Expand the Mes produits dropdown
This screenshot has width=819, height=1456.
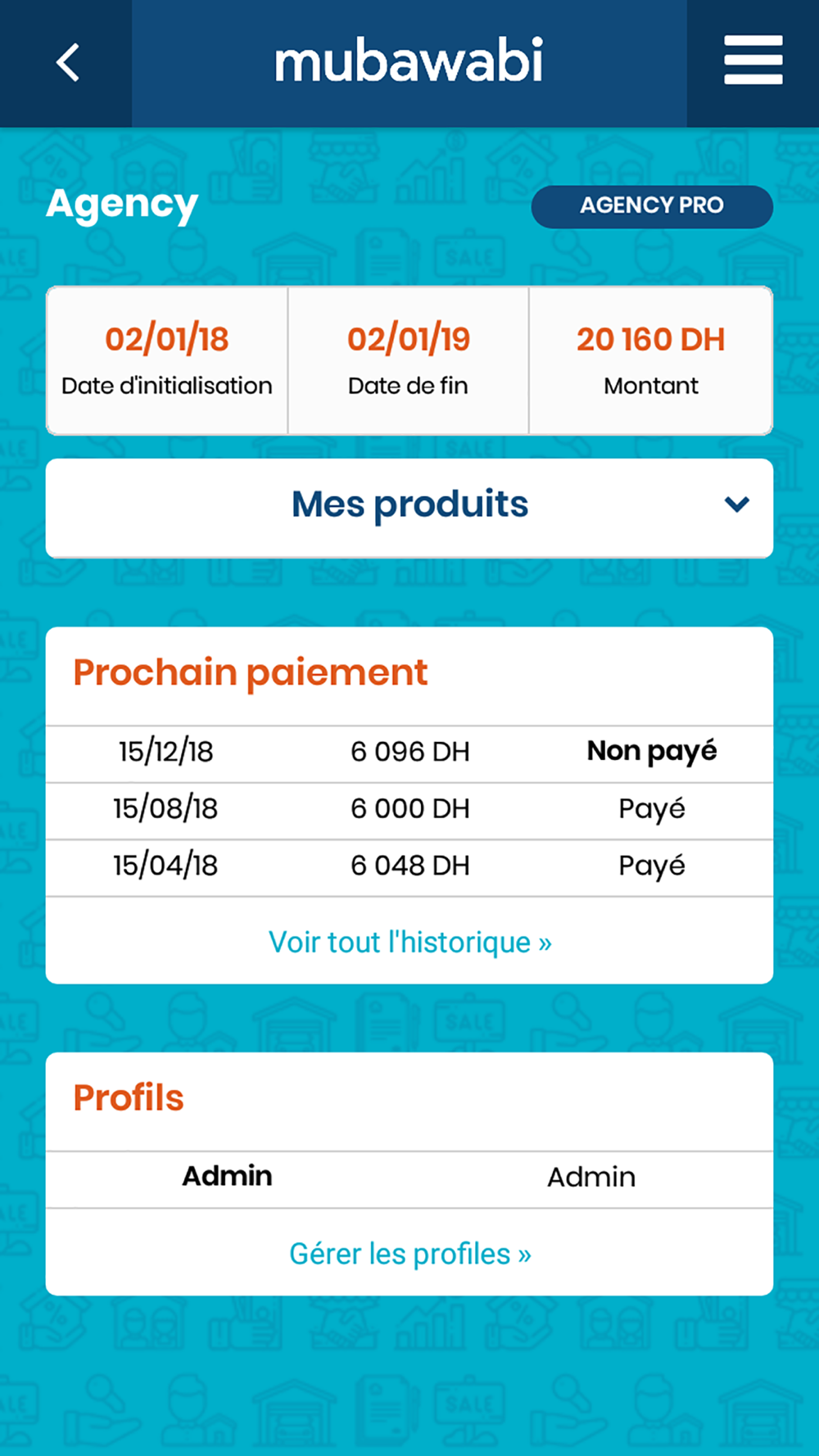coord(409,507)
